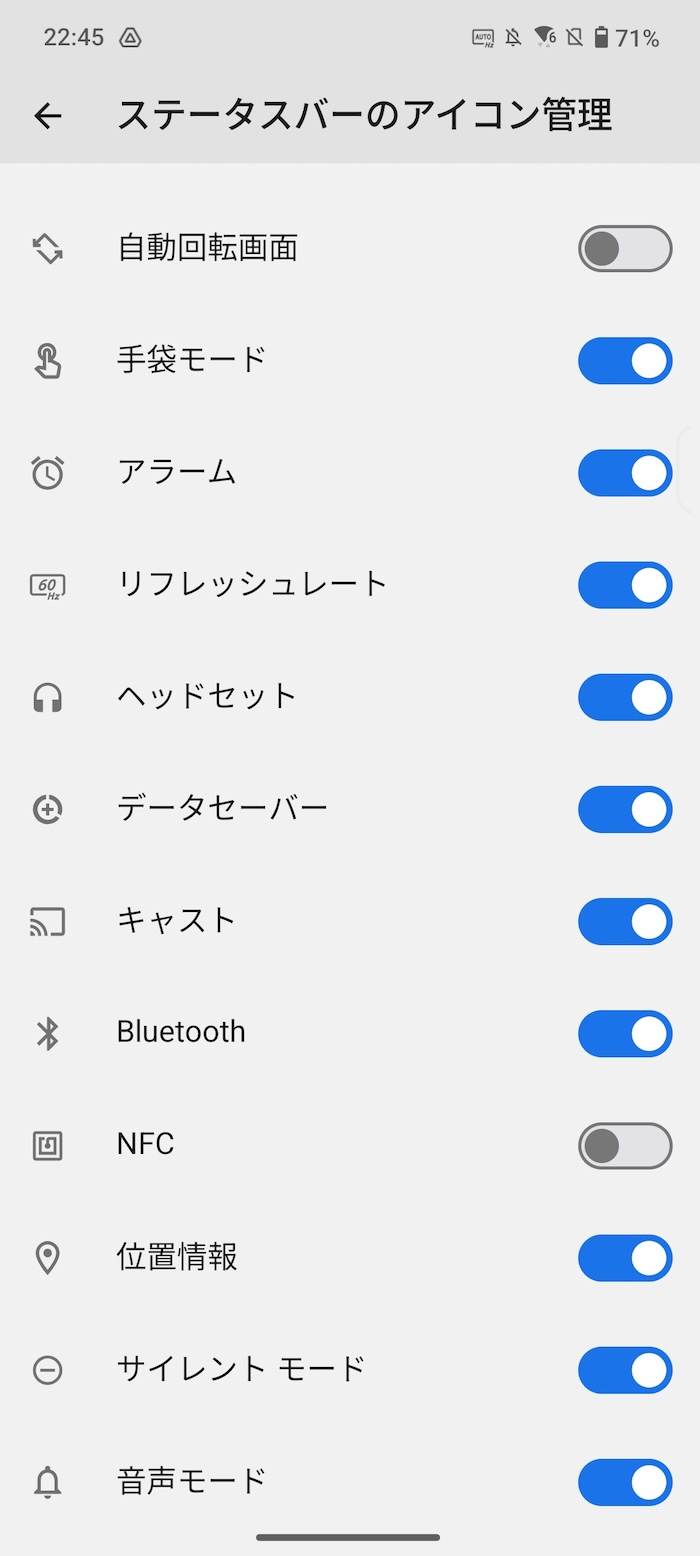
Task: Turn off 位置情報 switch
Action: (625, 1257)
